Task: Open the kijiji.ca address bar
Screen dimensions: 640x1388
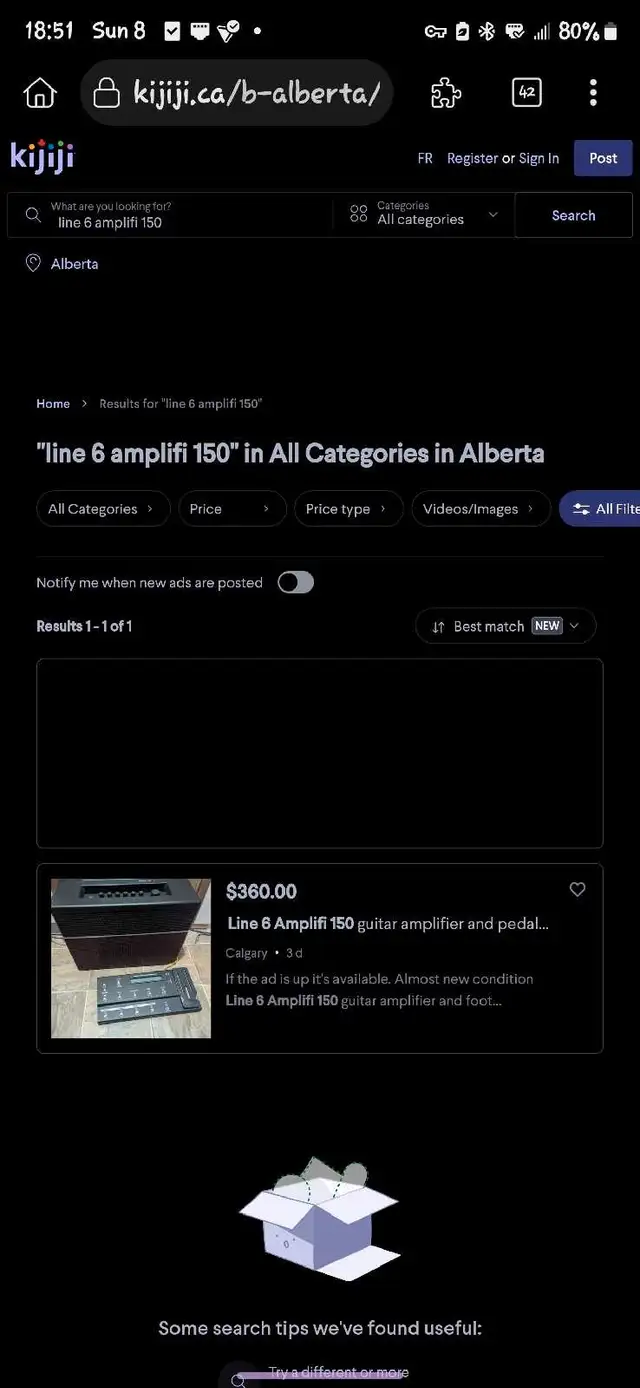Action: [x=237, y=93]
